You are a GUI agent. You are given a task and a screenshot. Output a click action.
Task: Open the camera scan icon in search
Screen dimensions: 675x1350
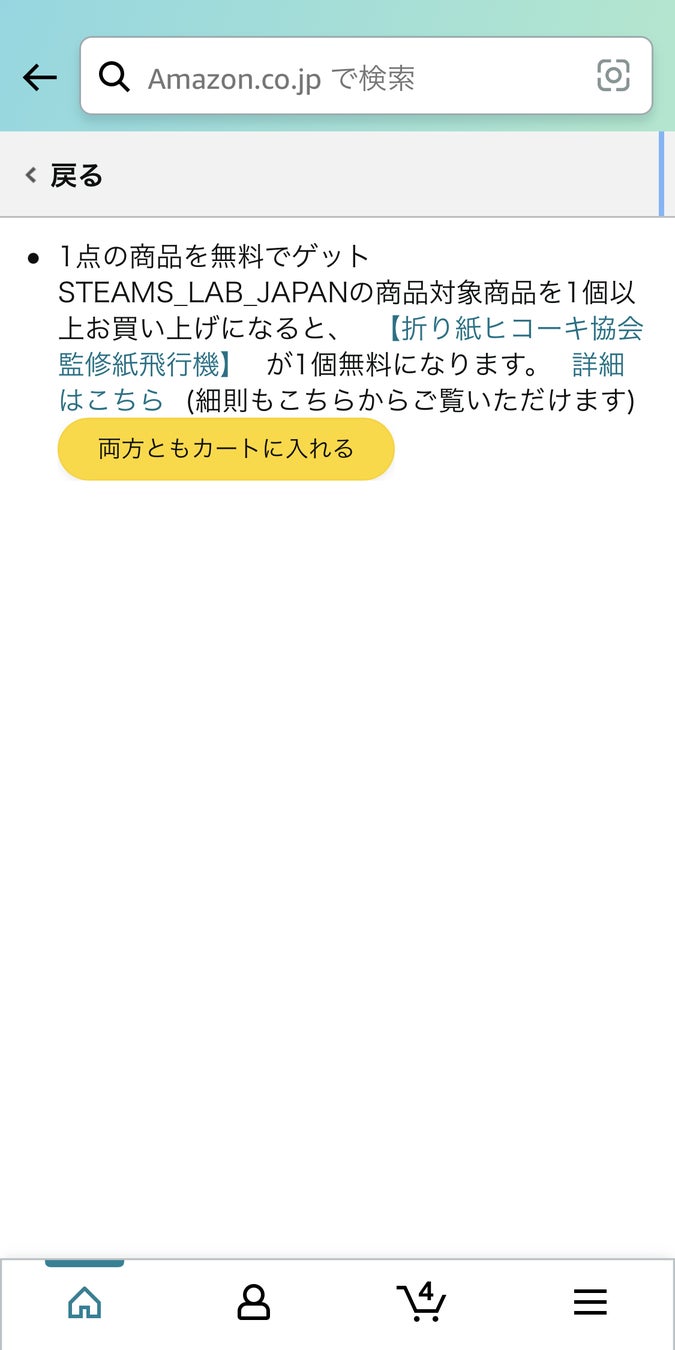[x=613, y=76]
